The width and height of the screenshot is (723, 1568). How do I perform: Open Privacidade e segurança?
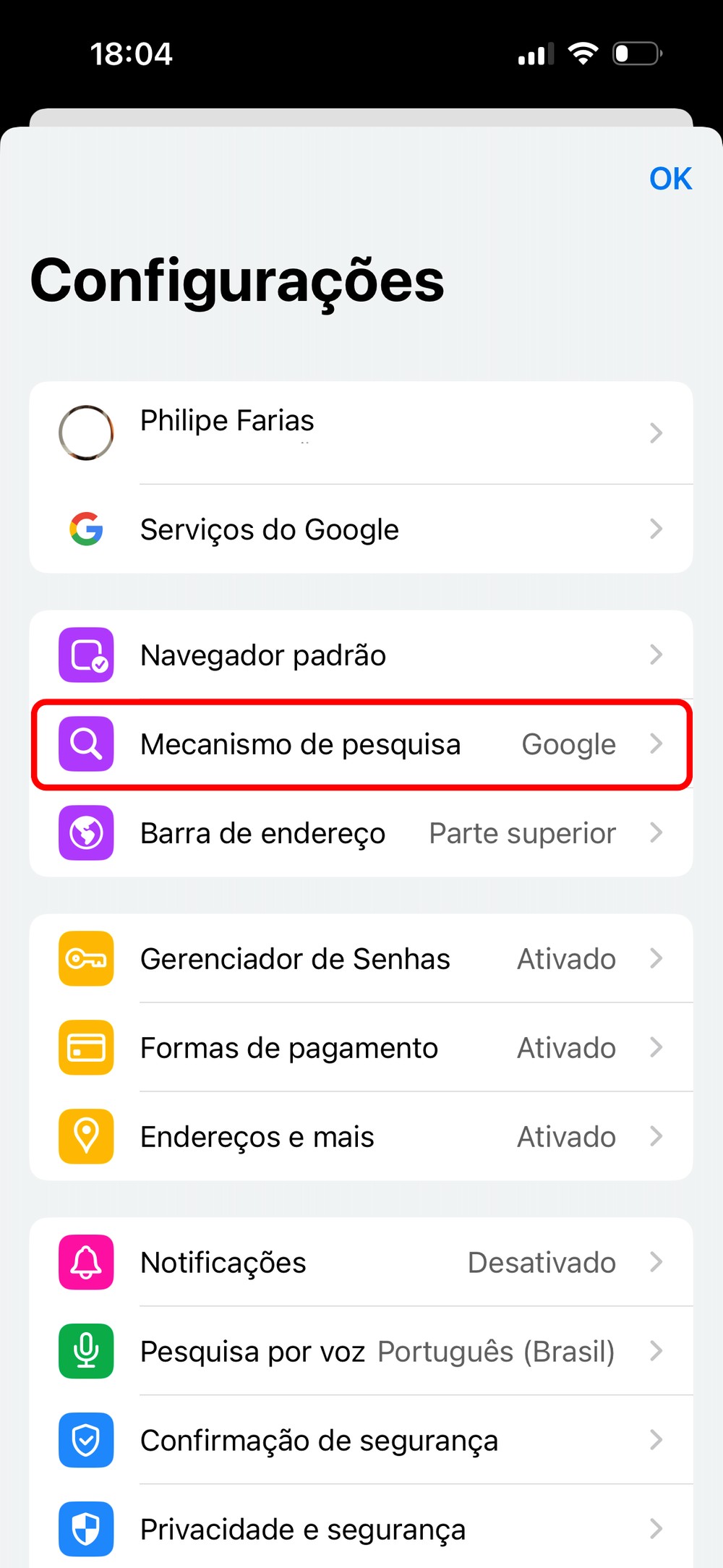click(360, 1529)
